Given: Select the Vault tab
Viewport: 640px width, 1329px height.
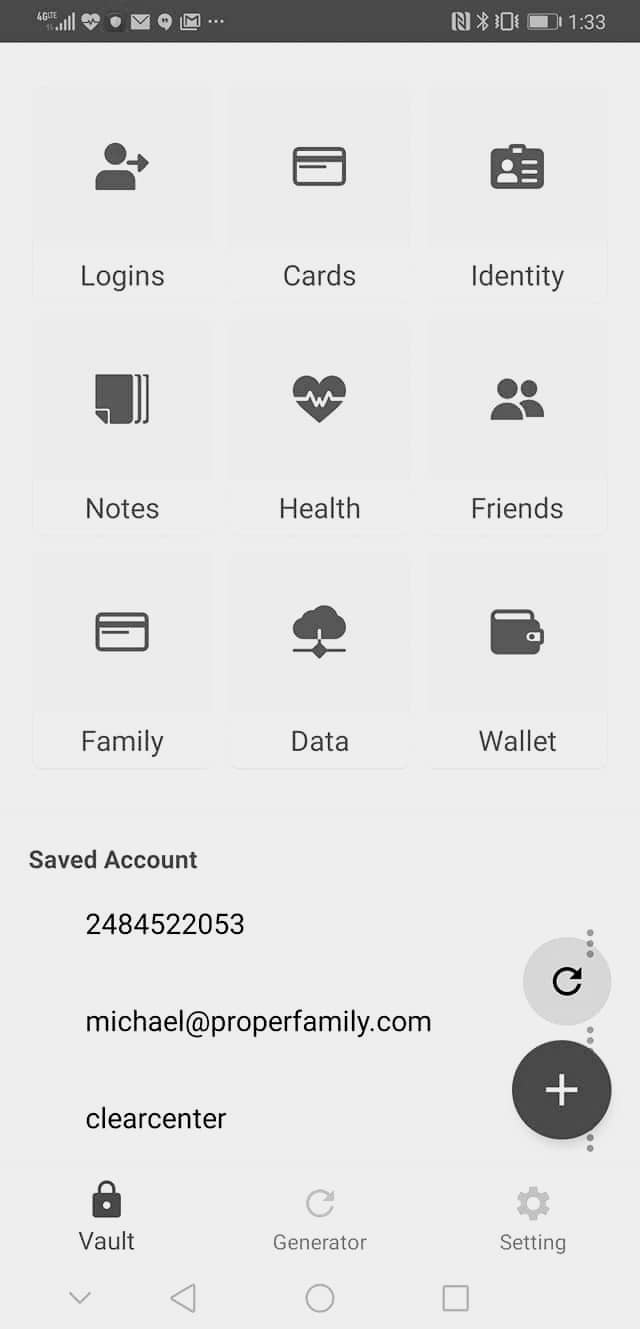Looking at the screenshot, I should (x=107, y=1218).
